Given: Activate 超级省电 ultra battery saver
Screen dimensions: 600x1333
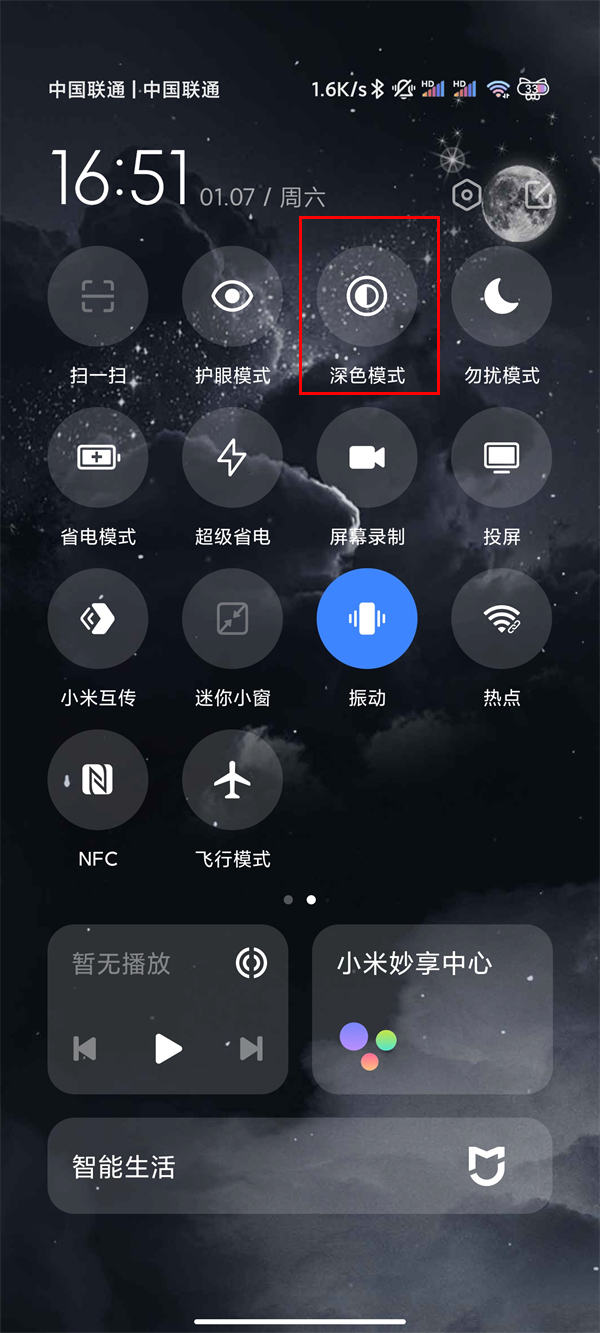Looking at the screenshot, I should click(232, 458).
